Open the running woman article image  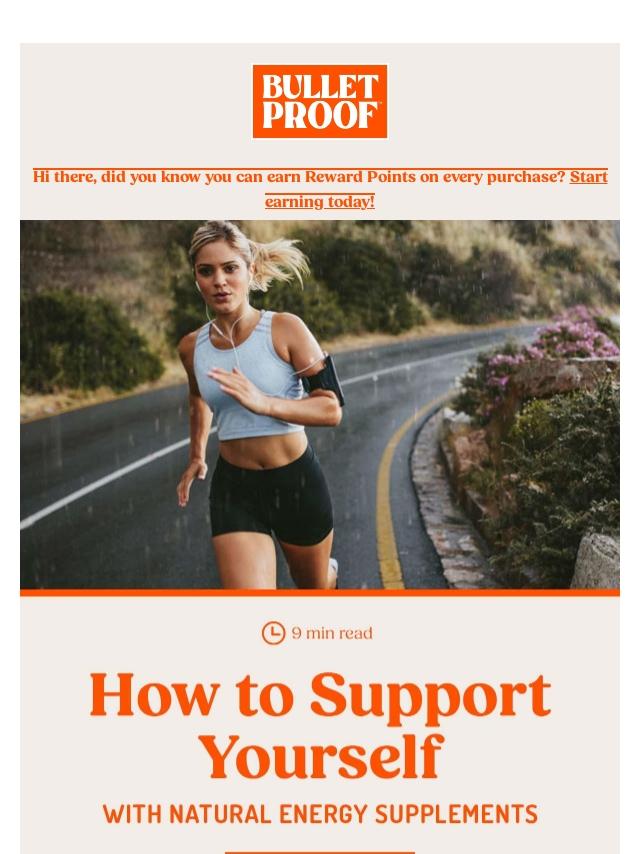(x=320, y=405)
